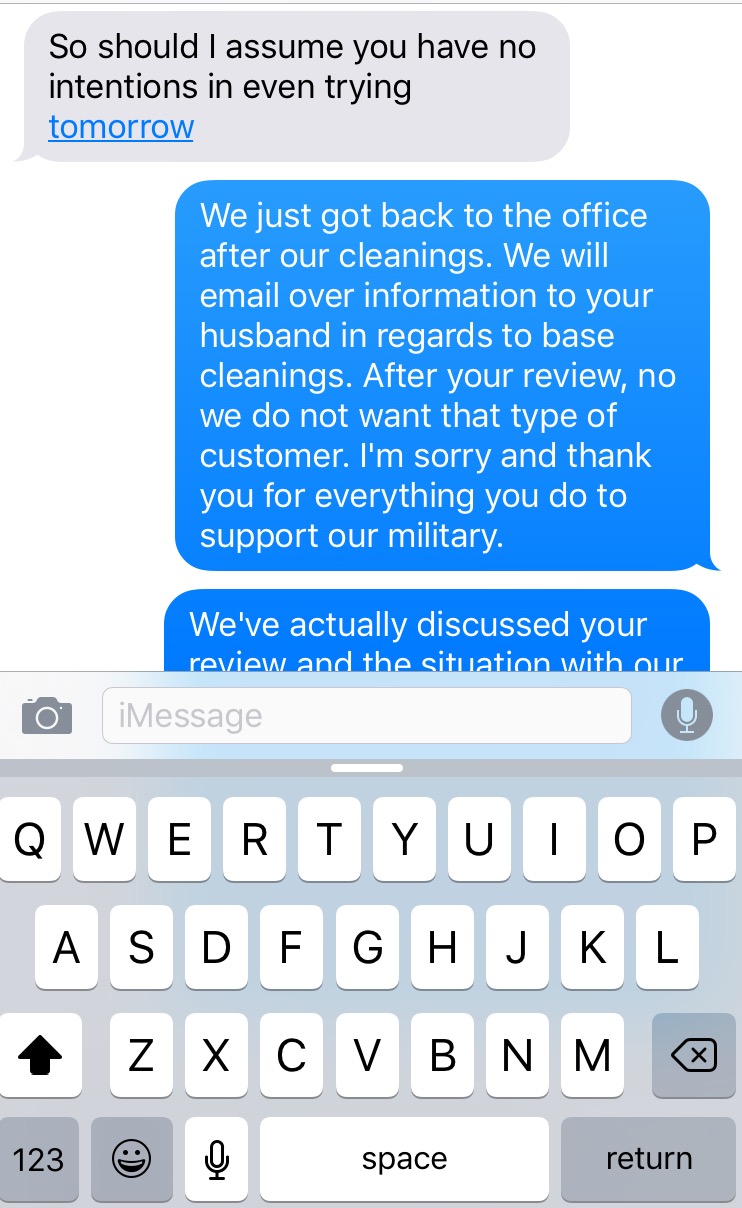Start keyboard dictation microphone
The image size is (742, 1208).
216,1159
